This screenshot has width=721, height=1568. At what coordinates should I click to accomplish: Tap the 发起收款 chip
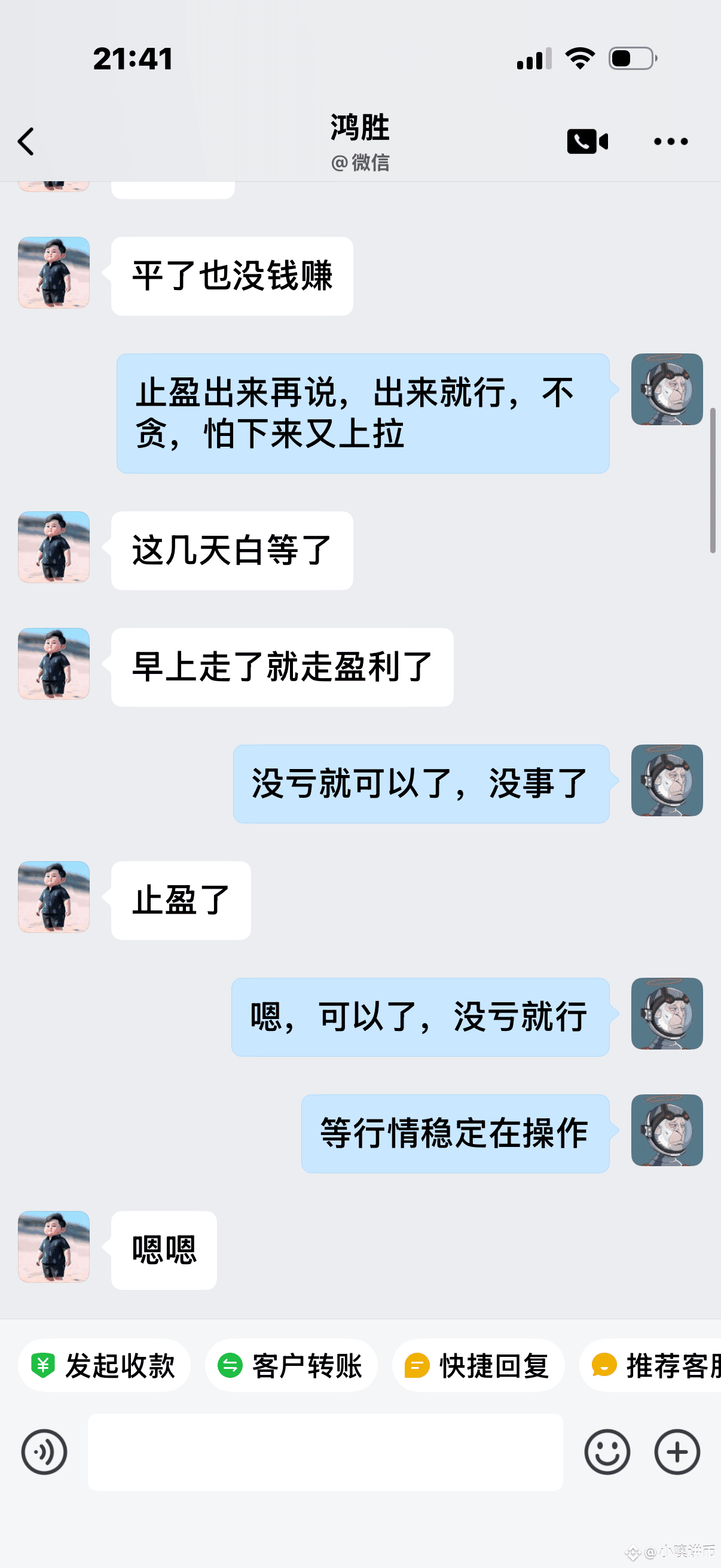(104, 1365)
